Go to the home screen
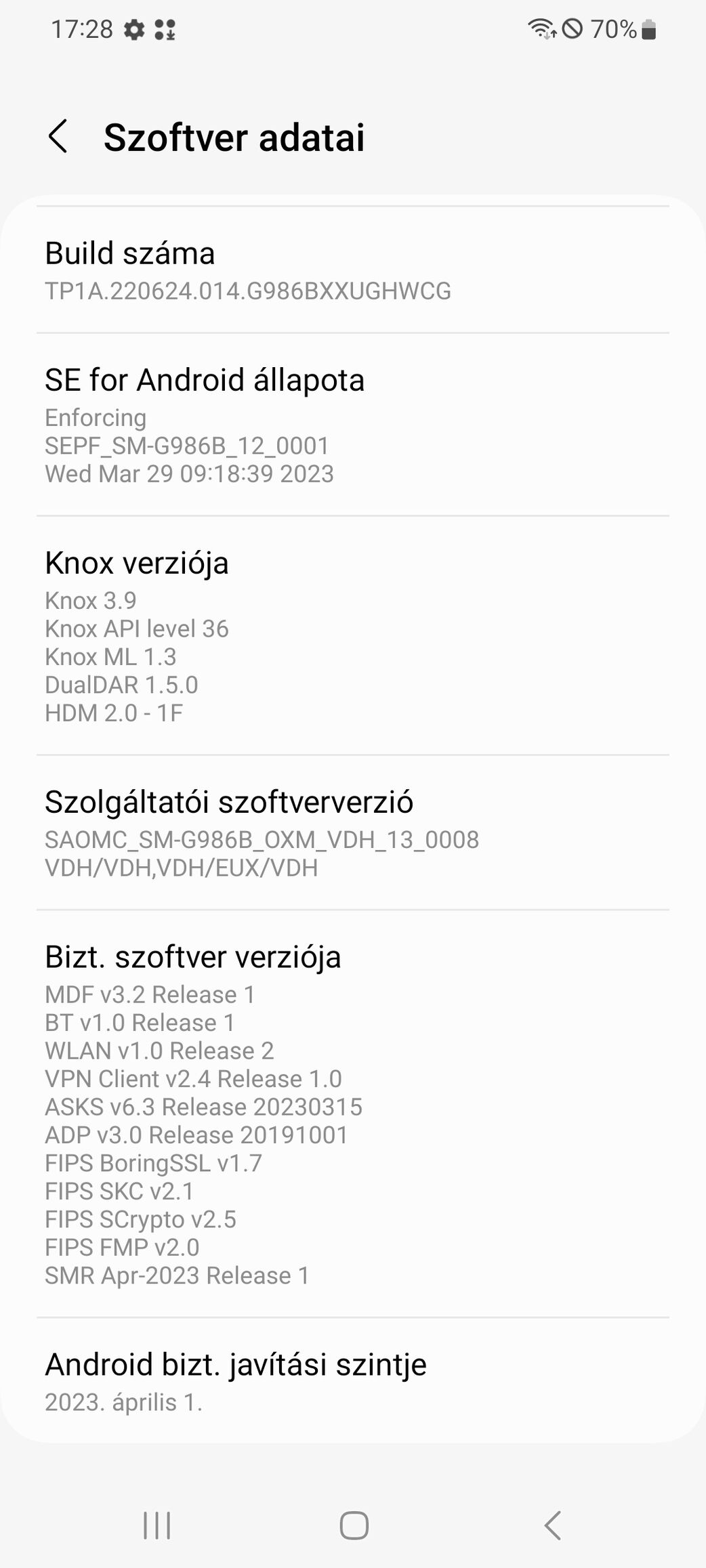This screenshot has width=706, height=1568. pos(354,1525)
